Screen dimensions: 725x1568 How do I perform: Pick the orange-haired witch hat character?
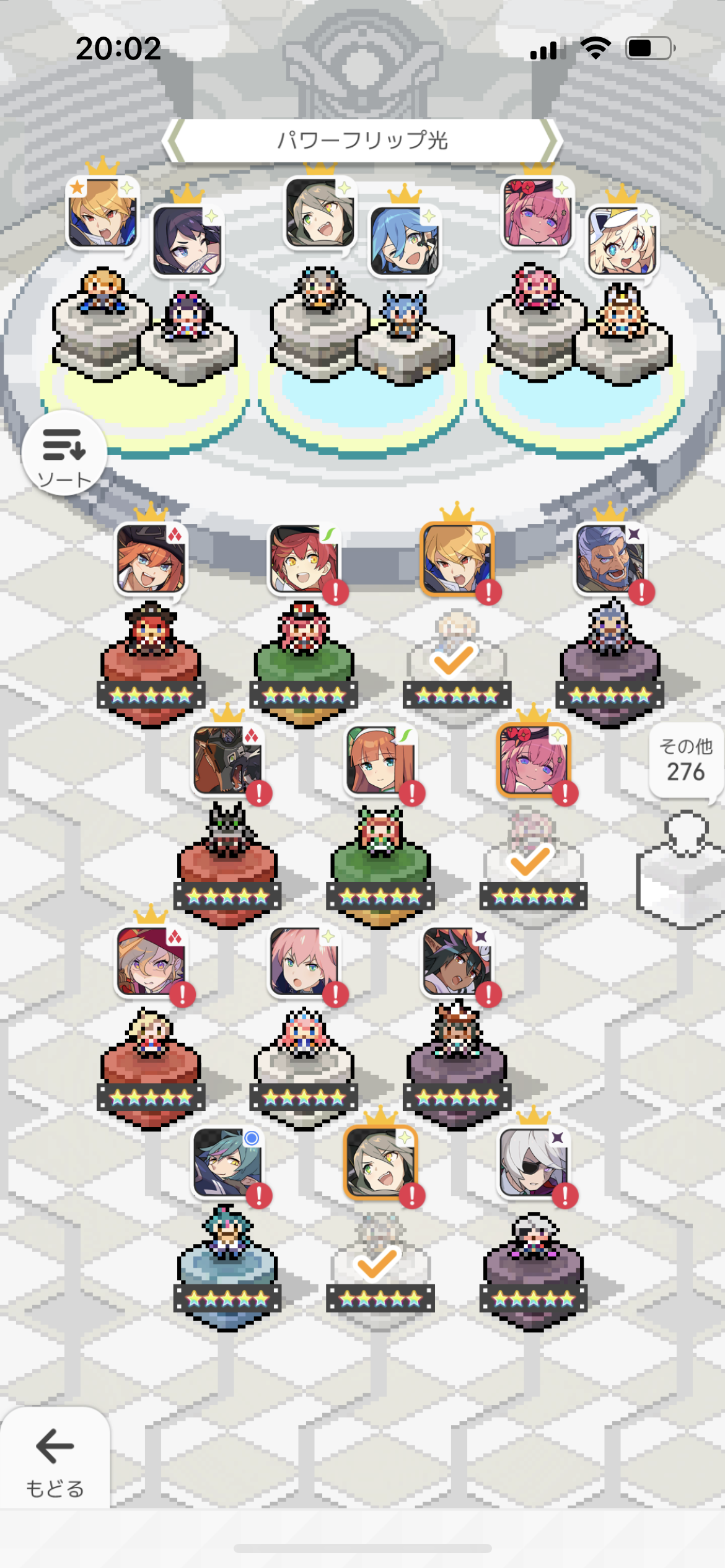(x=151, y=559)
